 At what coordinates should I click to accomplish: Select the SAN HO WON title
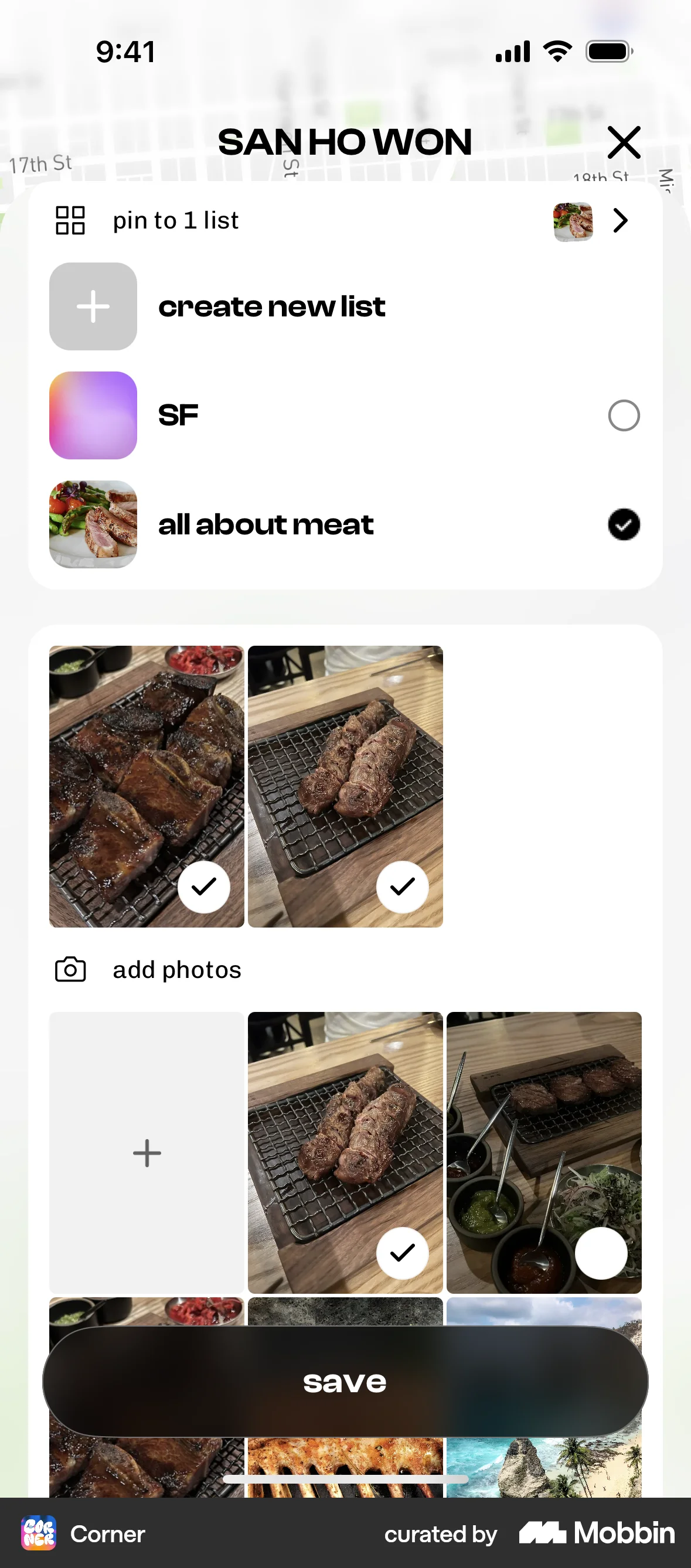tap(345, 142)
